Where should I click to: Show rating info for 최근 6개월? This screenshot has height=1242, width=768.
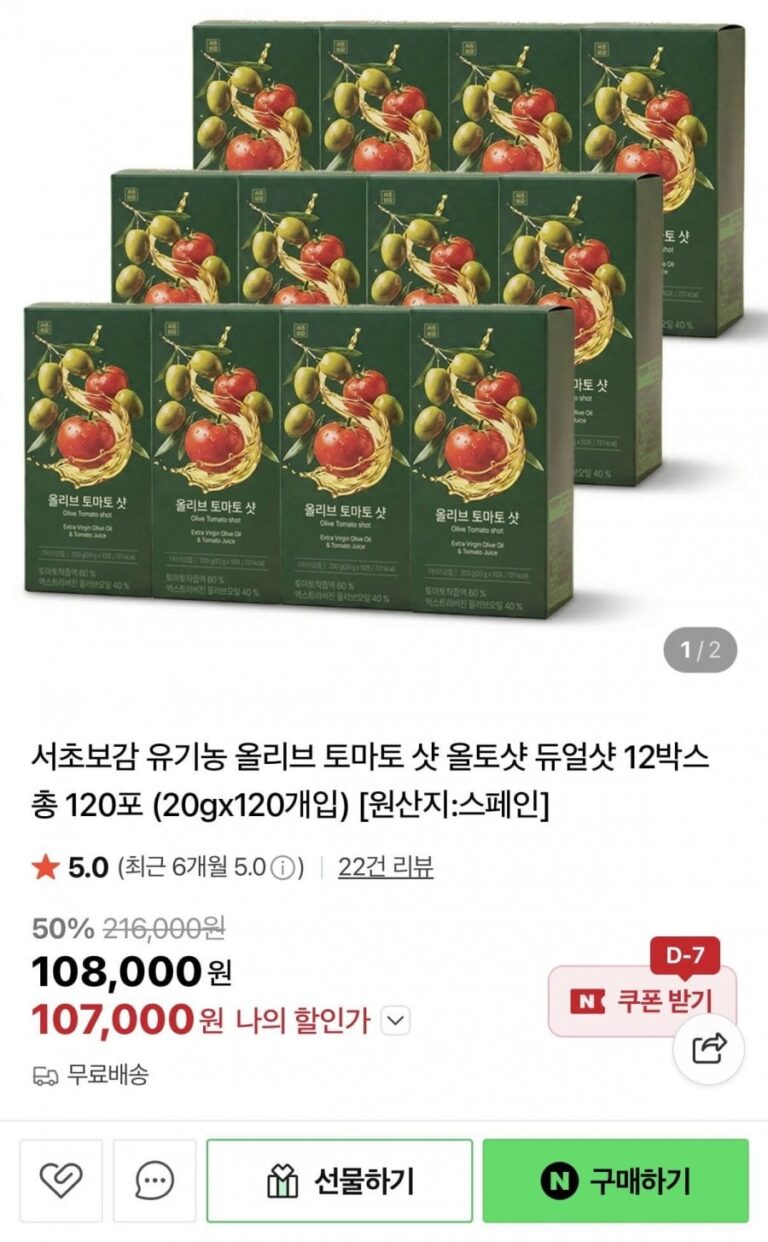pyautogui.click(x=287, y=868)
